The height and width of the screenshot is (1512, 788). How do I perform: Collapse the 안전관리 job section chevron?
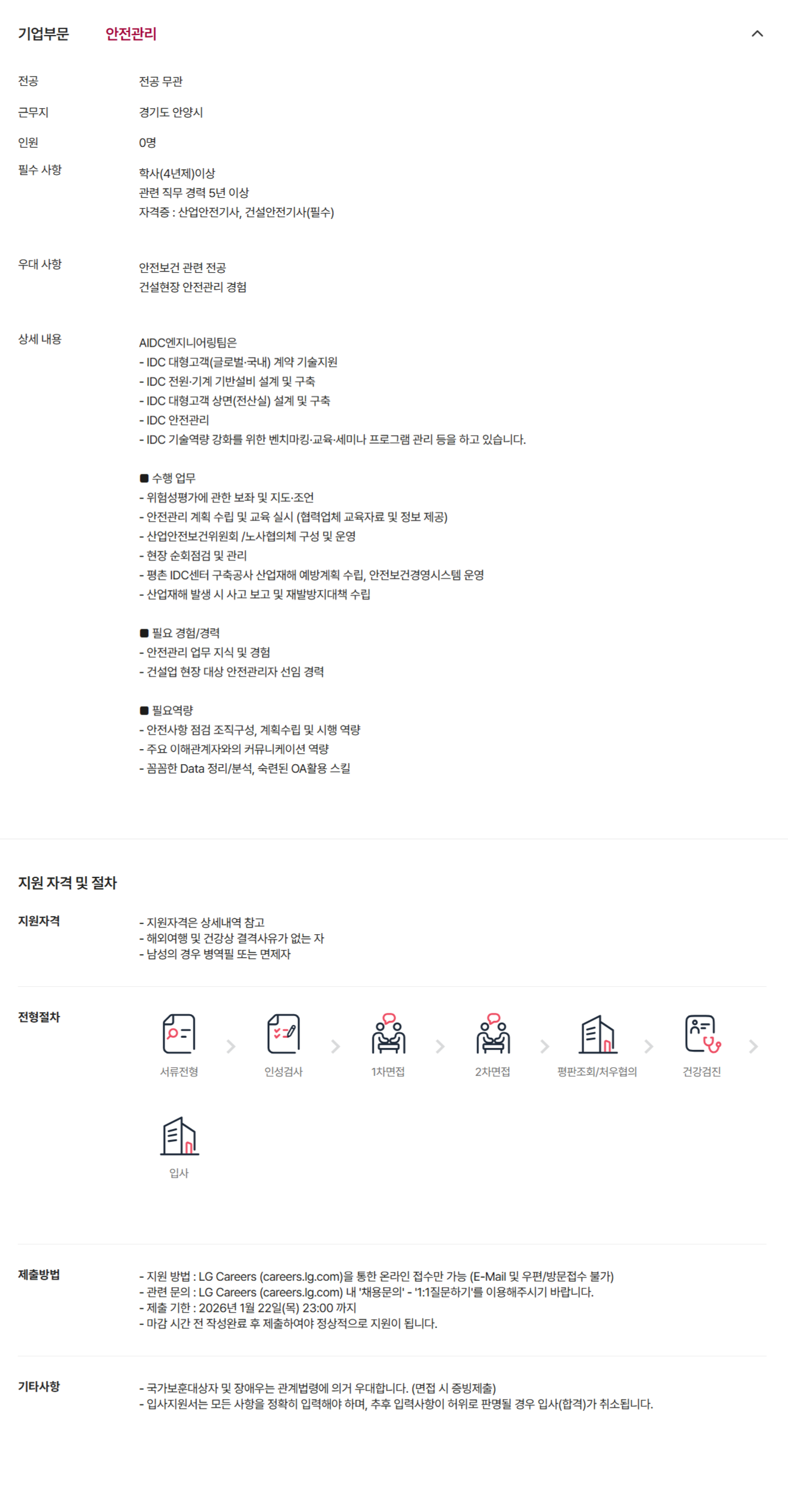click(x=757, y=34)
